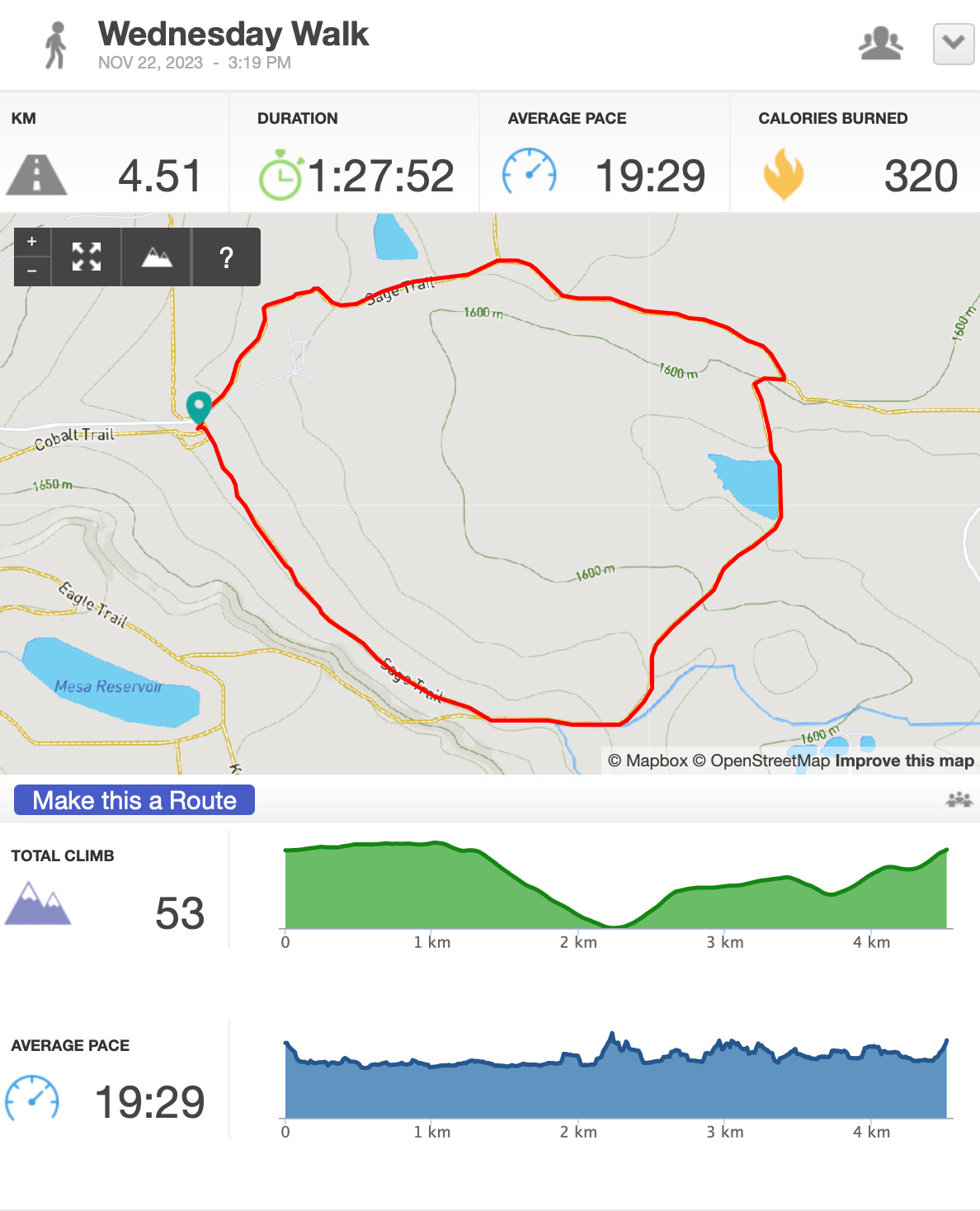Image resolution: width=980 pixels, height=1211 pixels.
Task: Zoom in on the map
Action: pos(32,242)
